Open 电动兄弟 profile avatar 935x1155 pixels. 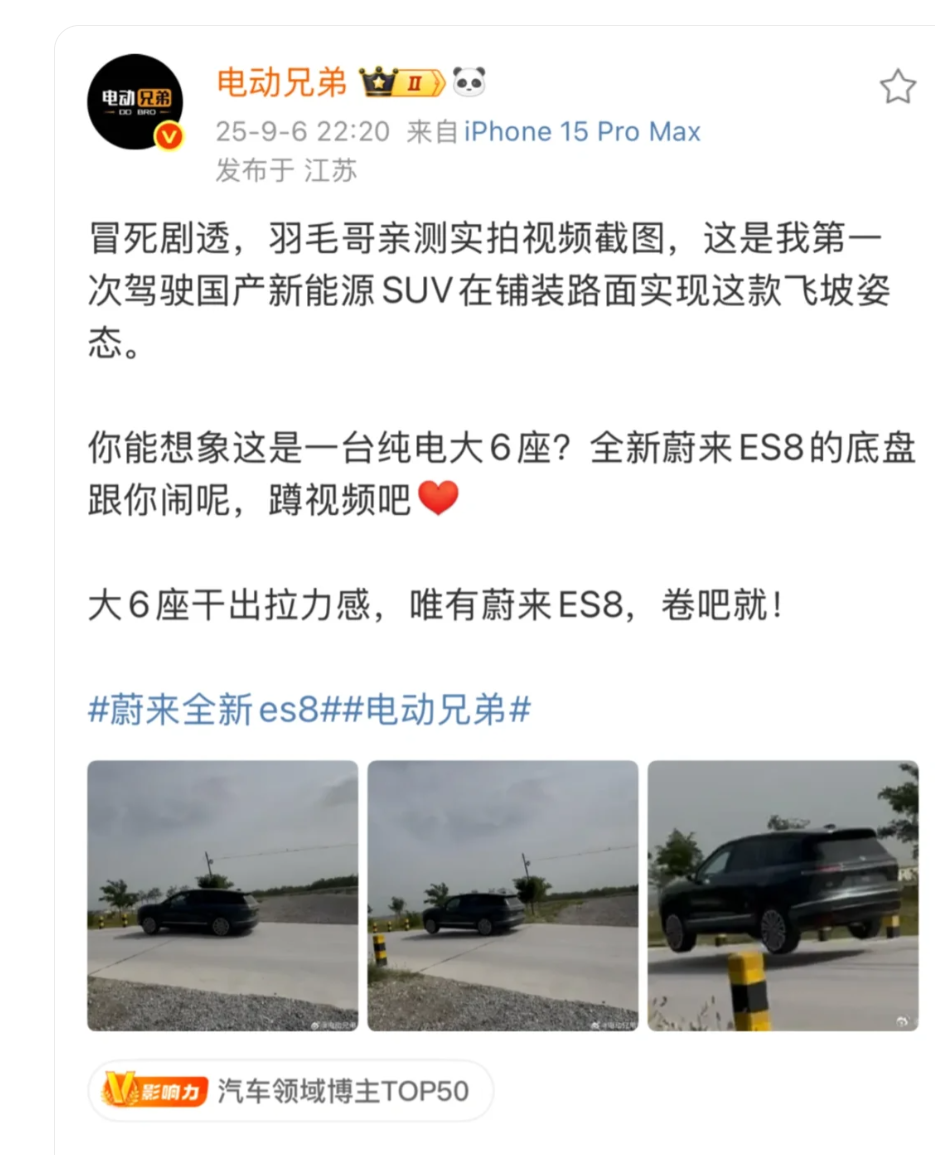click(136, 101)
